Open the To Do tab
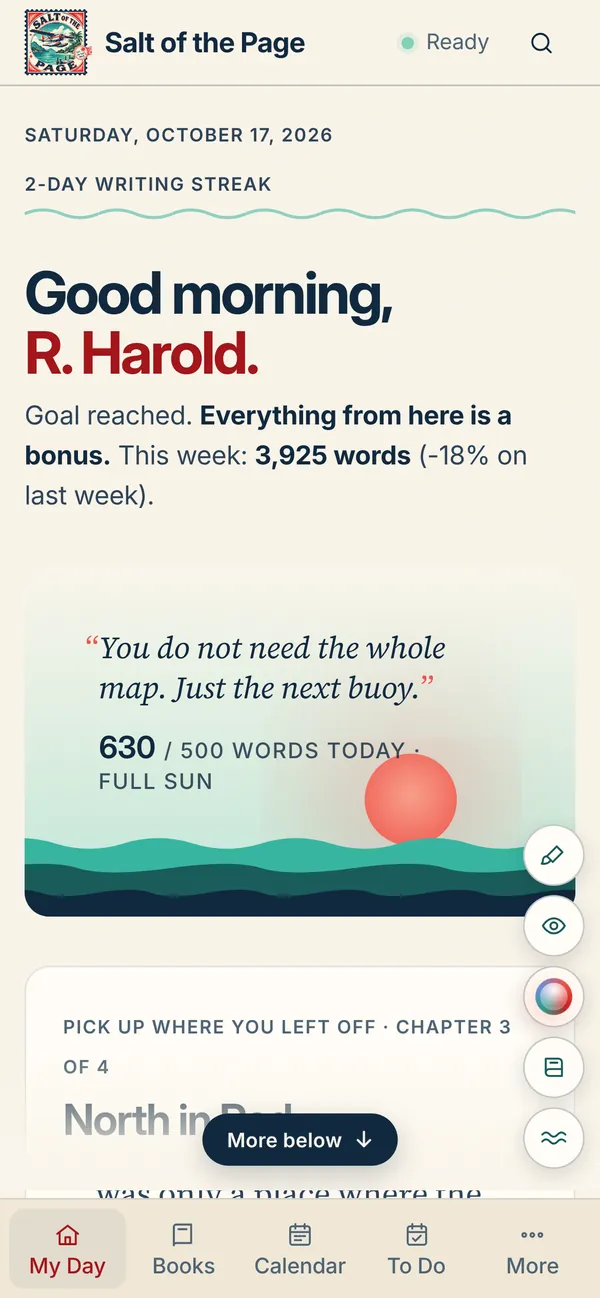This screenshot has height=1298, width=600. (416, 1249)
